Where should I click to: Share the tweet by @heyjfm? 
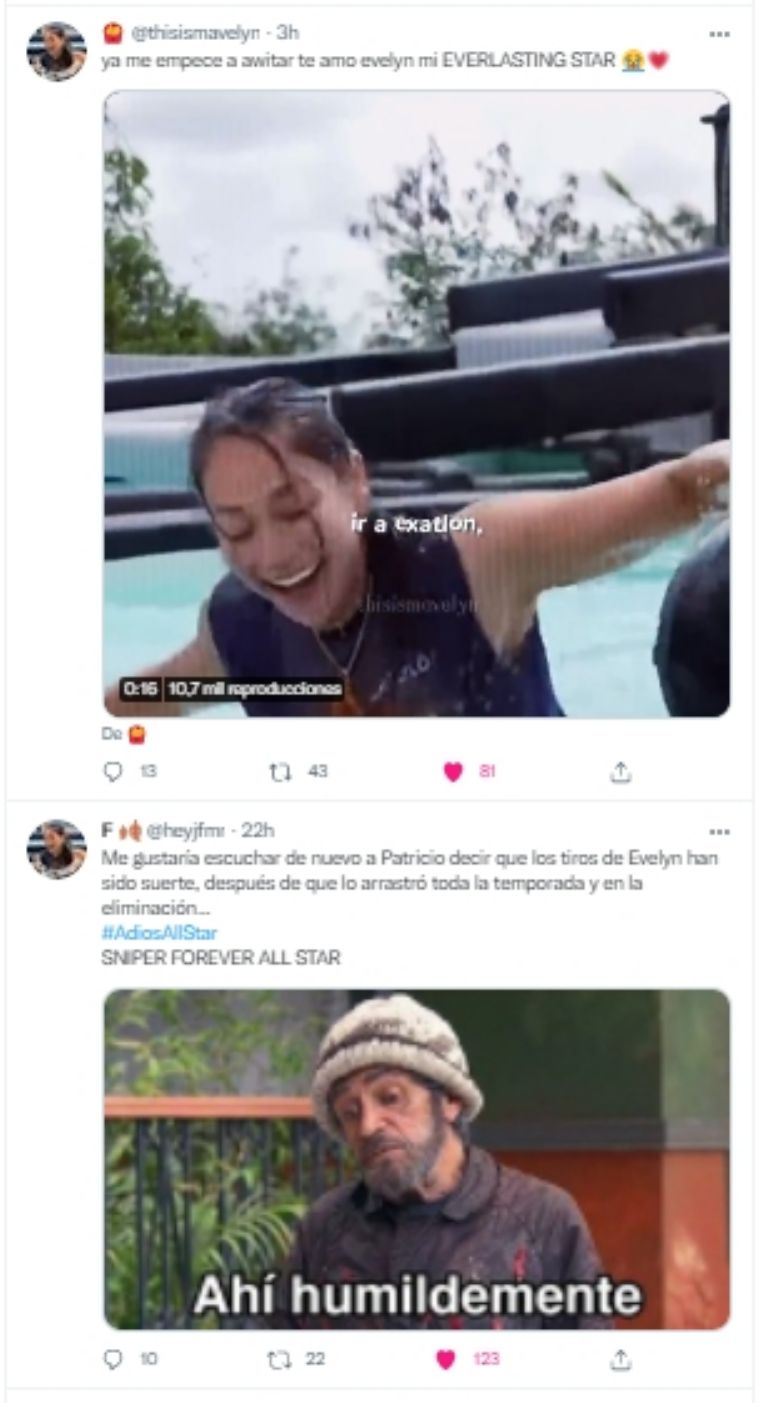pos(621,1359)
